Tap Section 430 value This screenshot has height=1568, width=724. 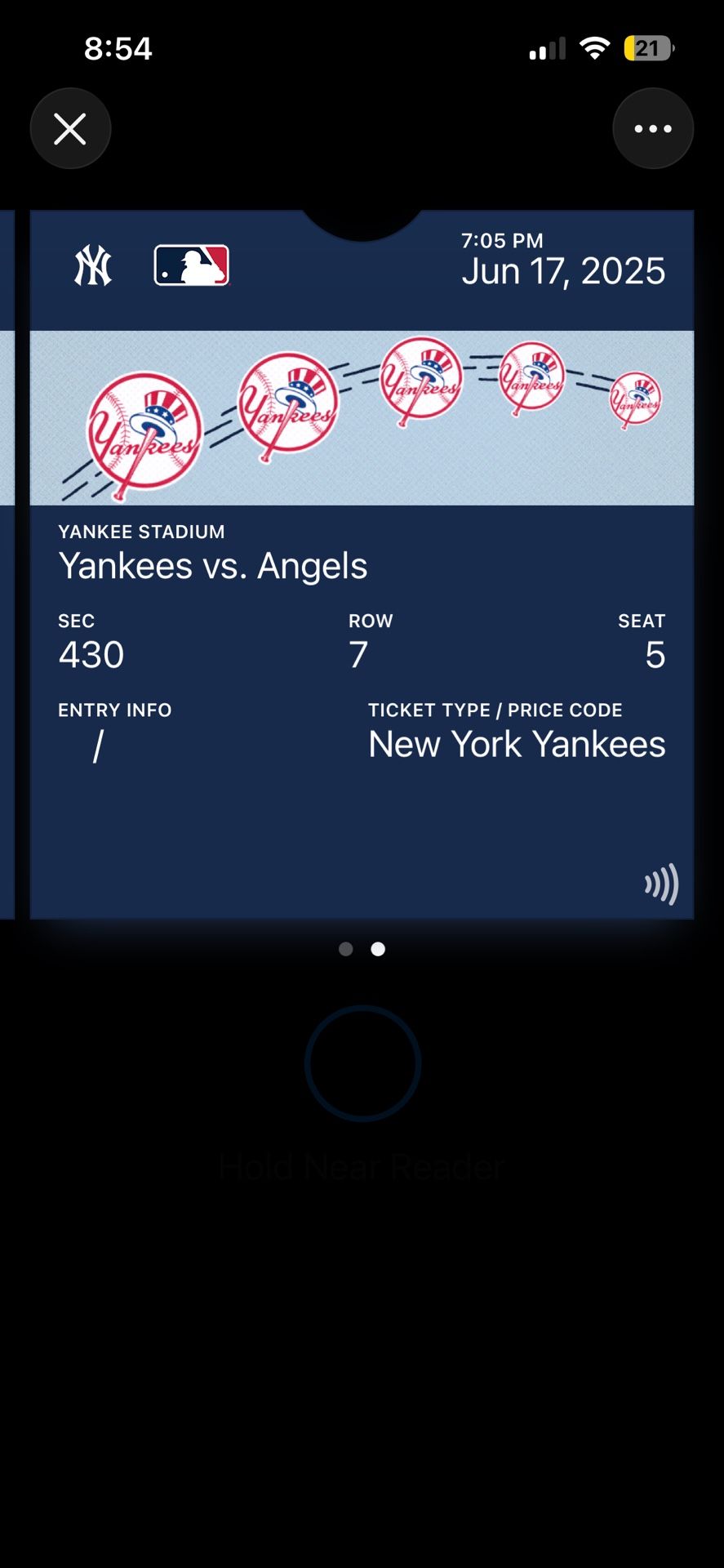[x=90, y=653]
